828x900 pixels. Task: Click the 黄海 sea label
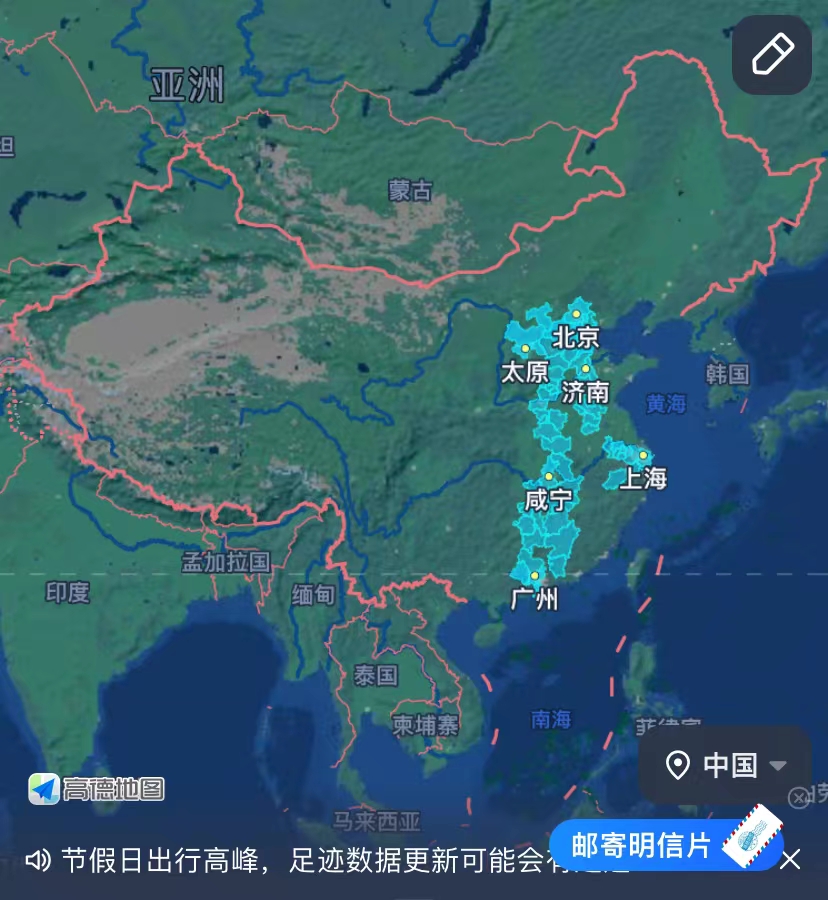pyautogui.click(x=665, y=404)
